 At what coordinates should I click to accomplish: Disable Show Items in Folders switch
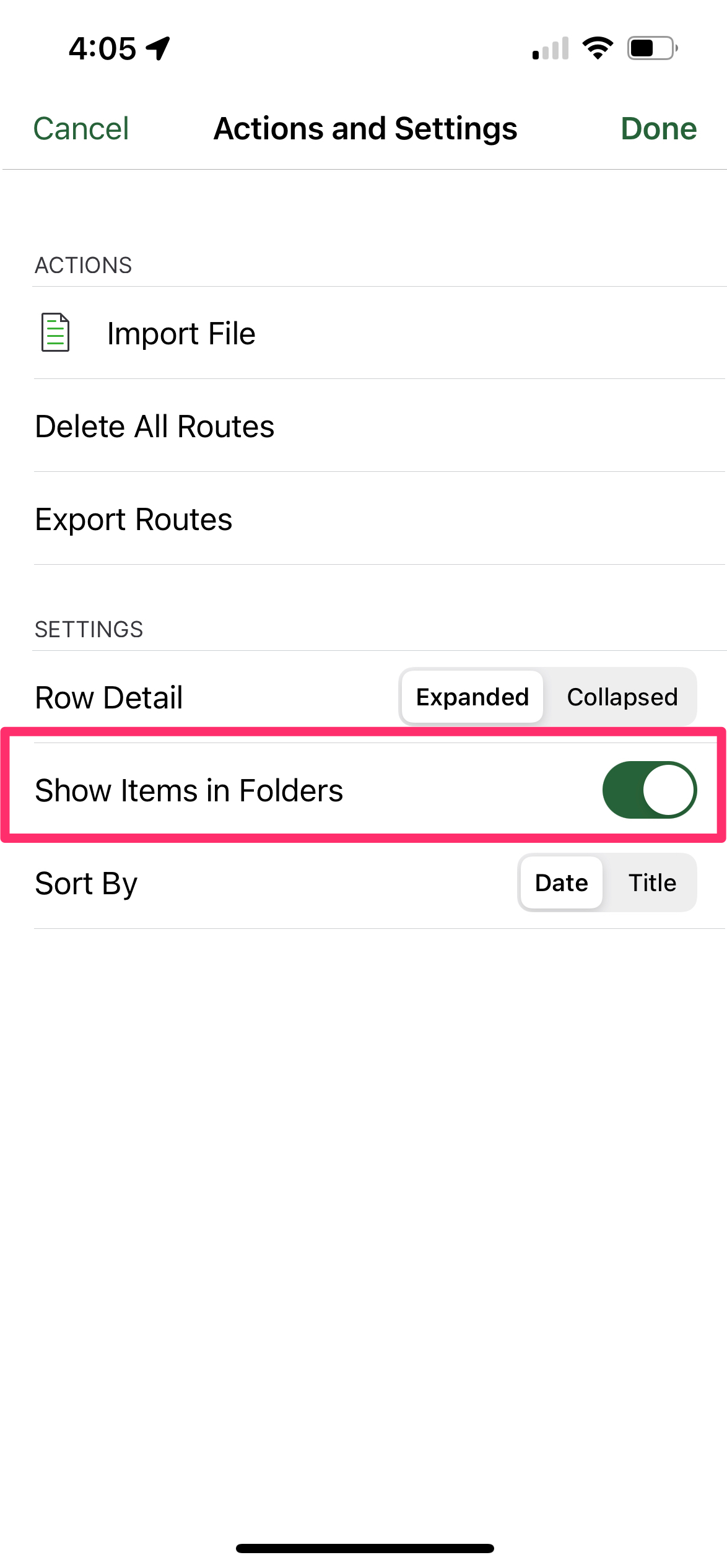[x=650, y=790]
